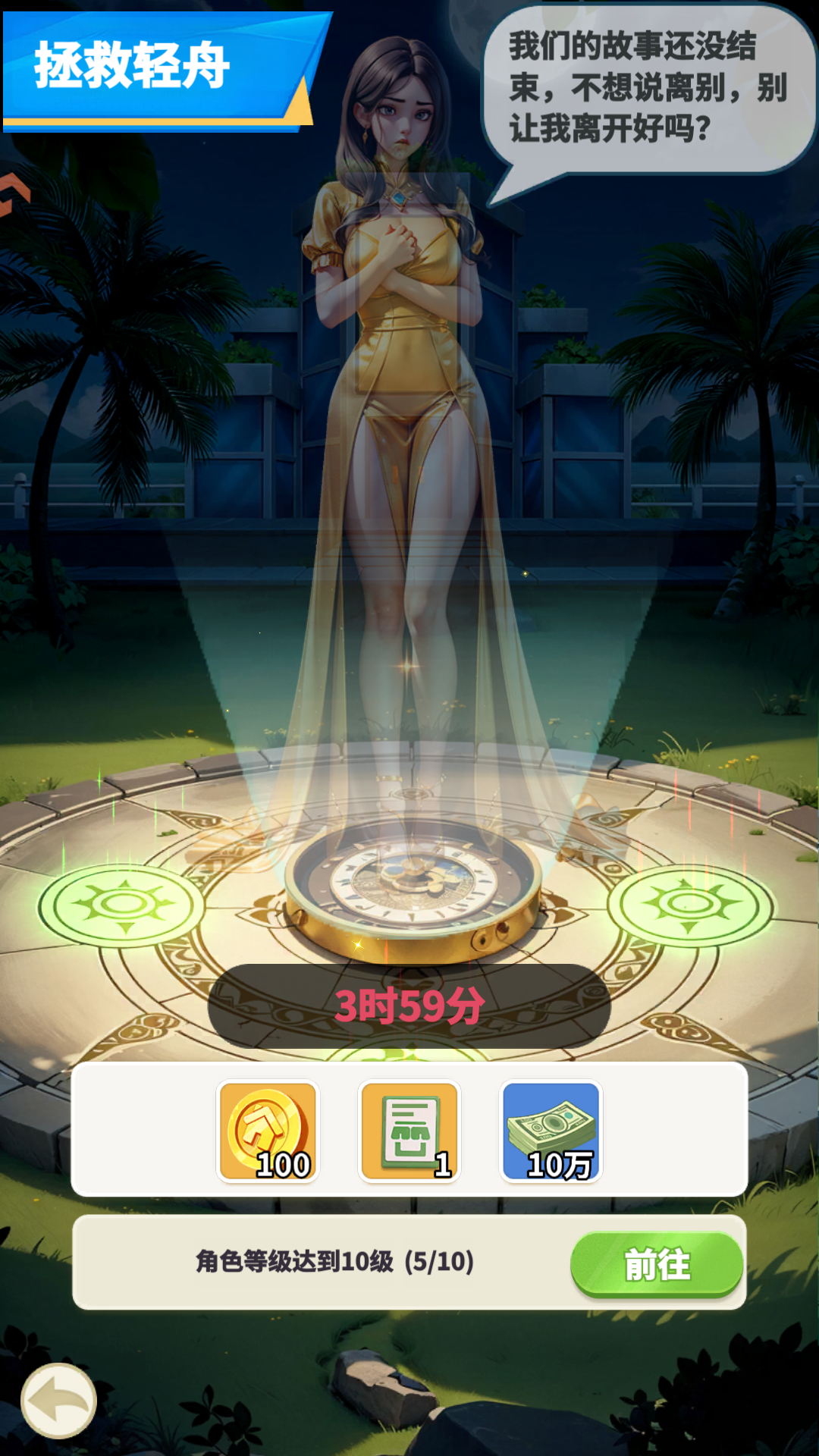View the 10万 cash reward
This screenshot has height=1456, width=819.
click(551, 1131)
